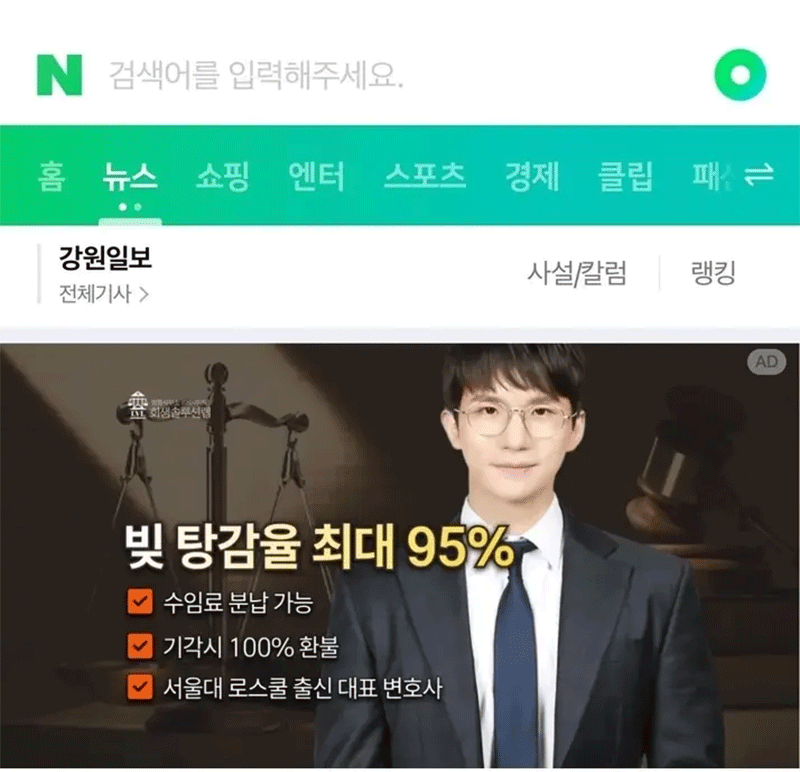The image size is (800, 772).
Task: Open the debt relief ad banner
Action: (x=400, y=560)
